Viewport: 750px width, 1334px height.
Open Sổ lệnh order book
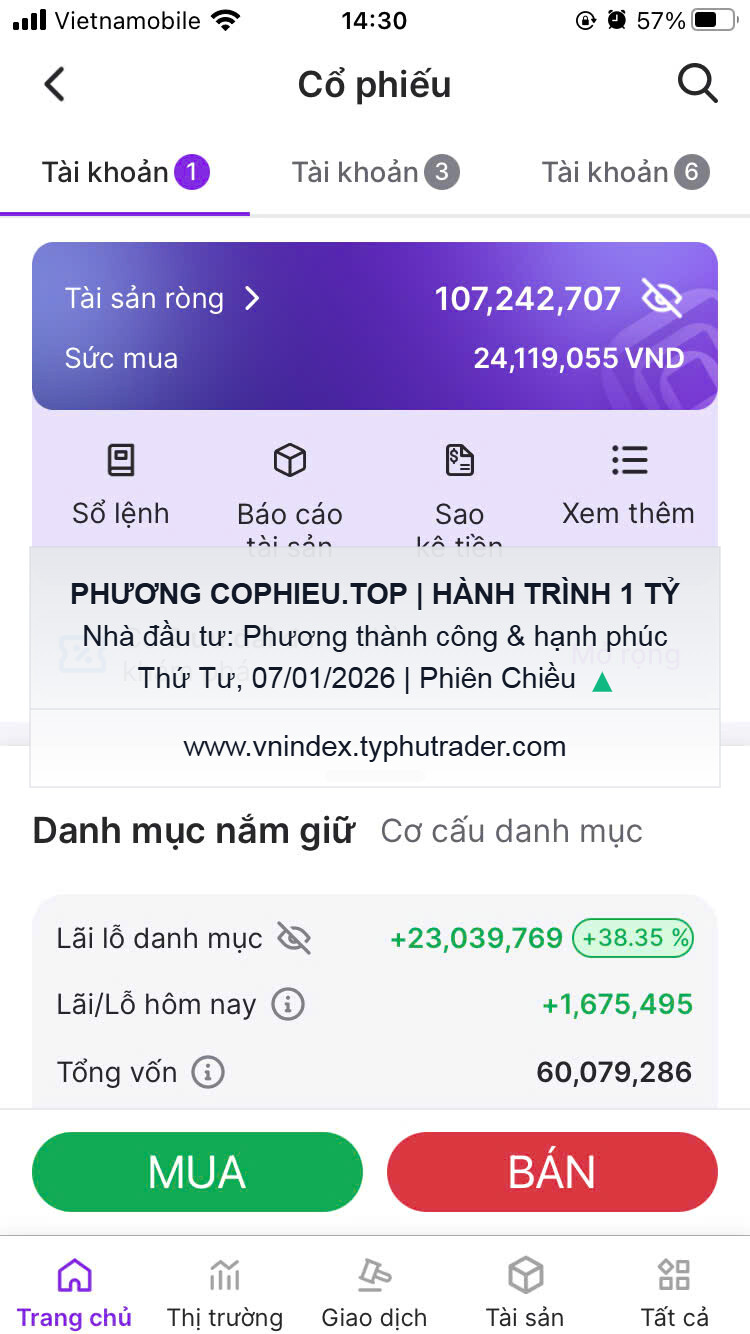tap(121, 487)
